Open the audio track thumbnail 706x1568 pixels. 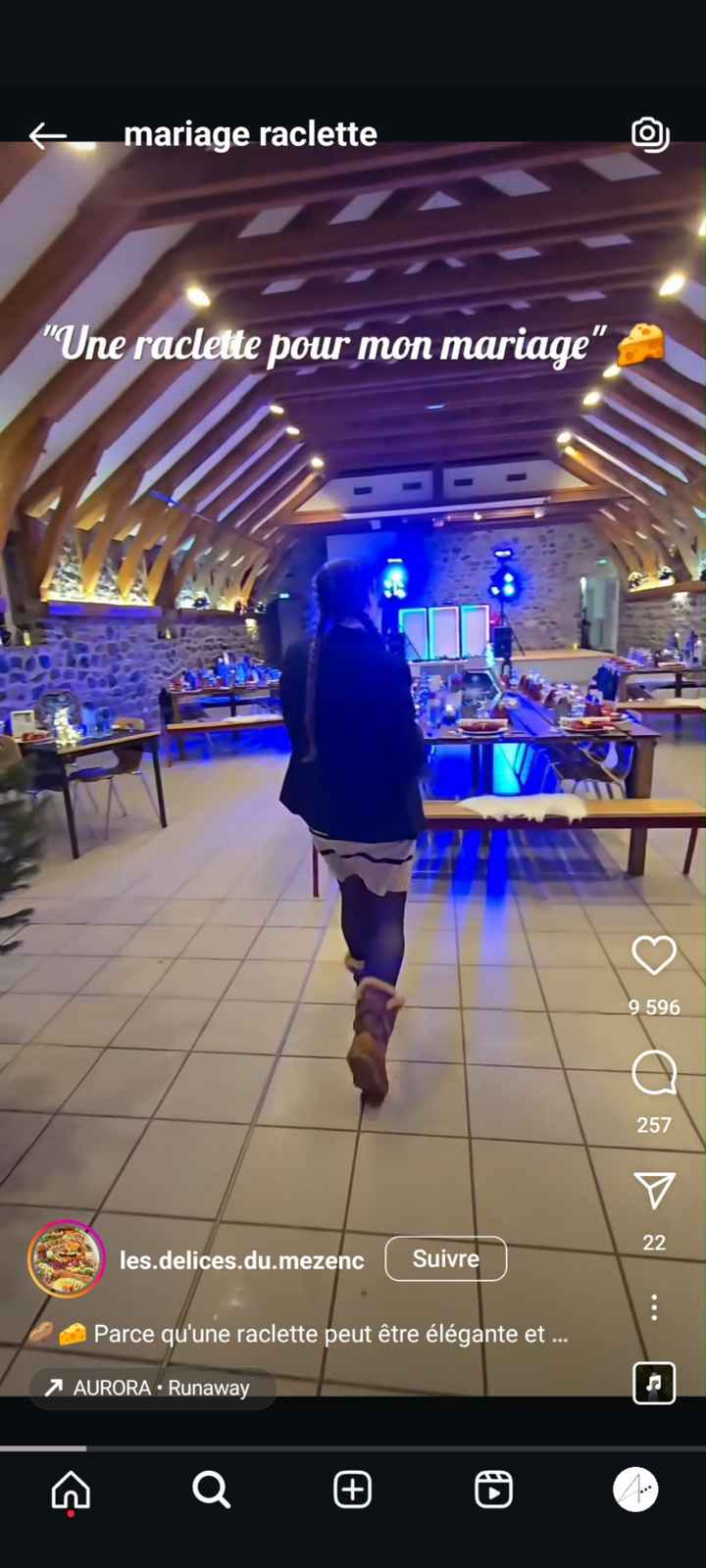click(654, 1383)
